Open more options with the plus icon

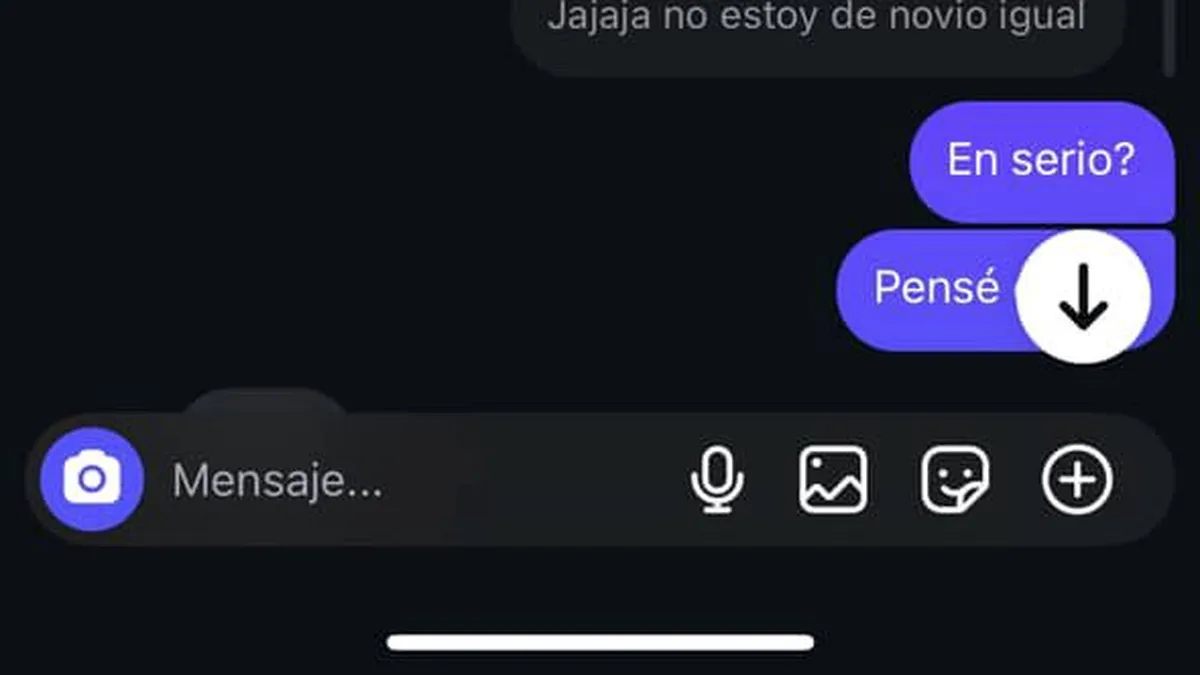(1076, 480)
